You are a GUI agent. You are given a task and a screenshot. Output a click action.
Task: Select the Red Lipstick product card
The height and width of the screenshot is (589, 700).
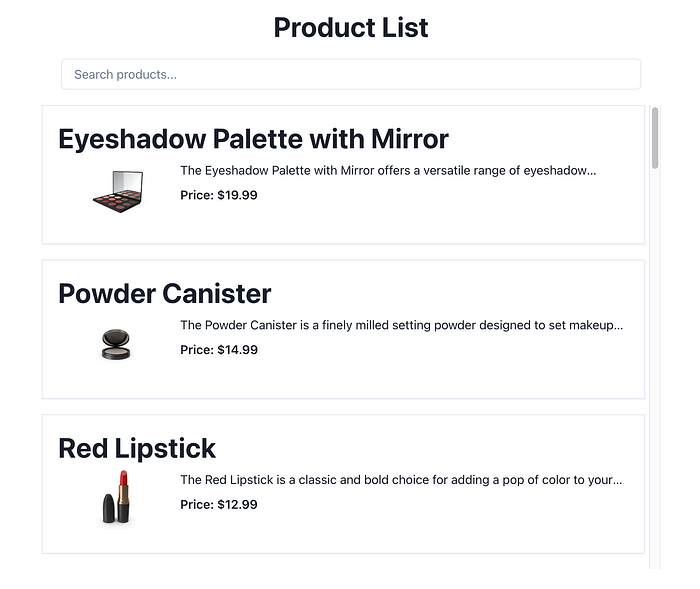coord(343,483)
